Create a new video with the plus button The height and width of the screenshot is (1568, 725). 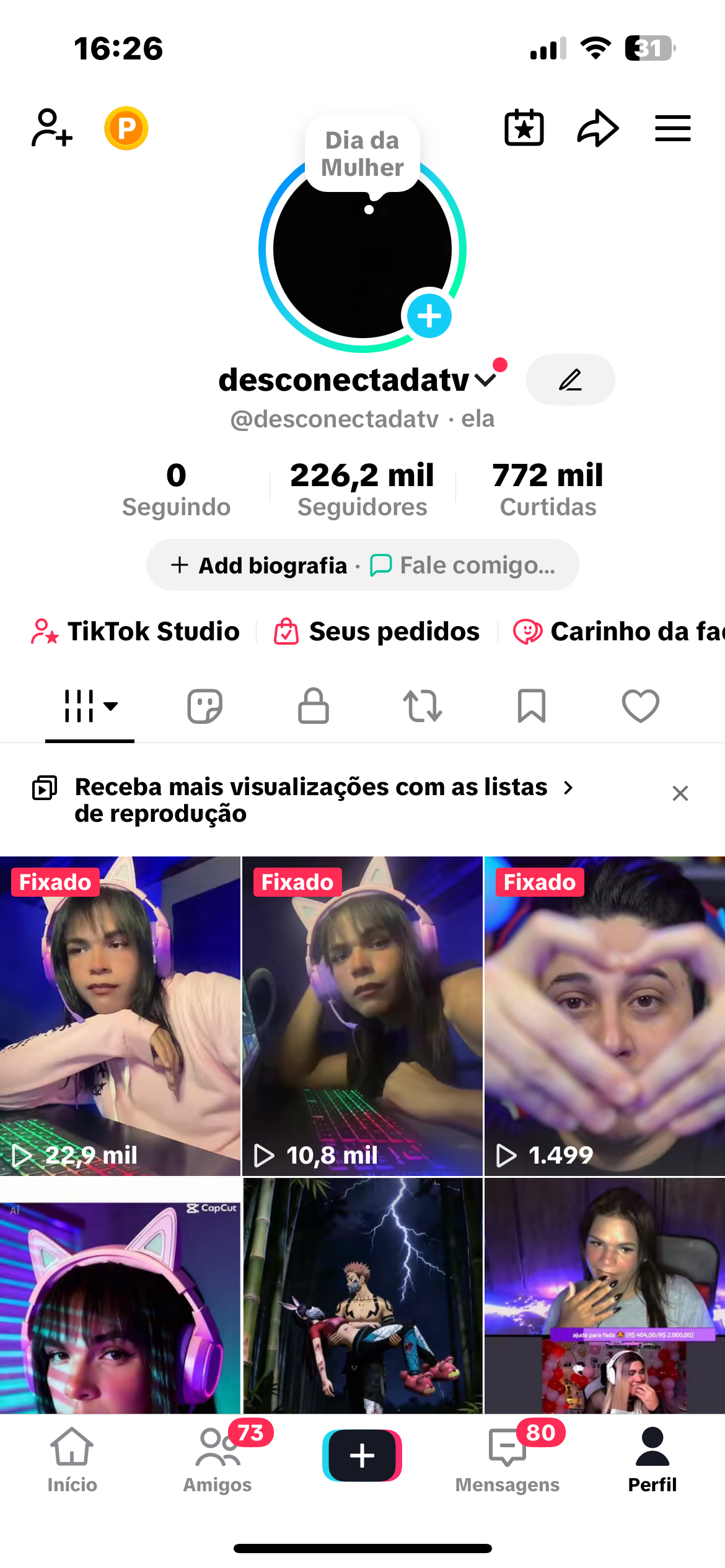[x=362, y=1455]
